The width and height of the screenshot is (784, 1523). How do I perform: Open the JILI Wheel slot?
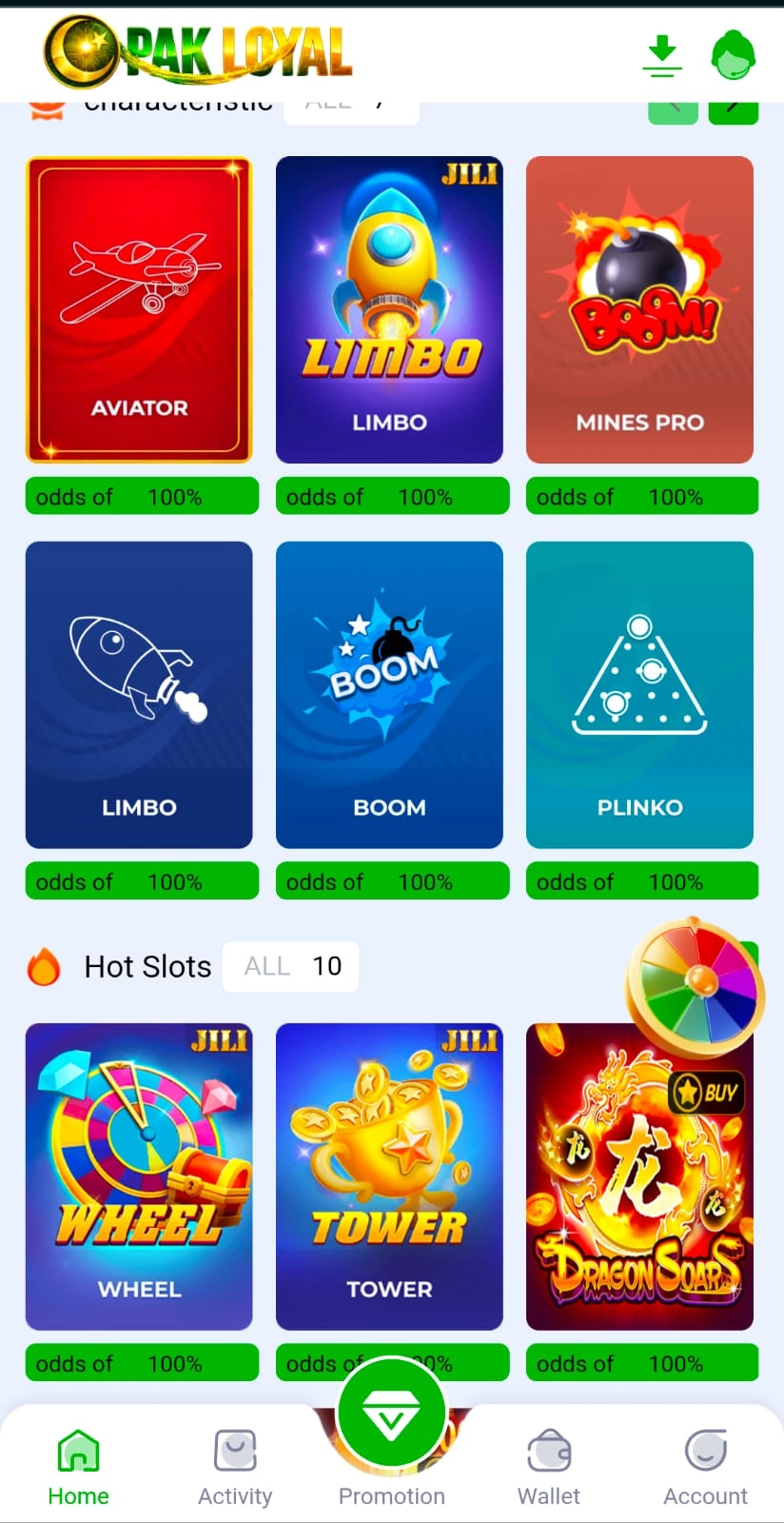(x=139, y=1177)
